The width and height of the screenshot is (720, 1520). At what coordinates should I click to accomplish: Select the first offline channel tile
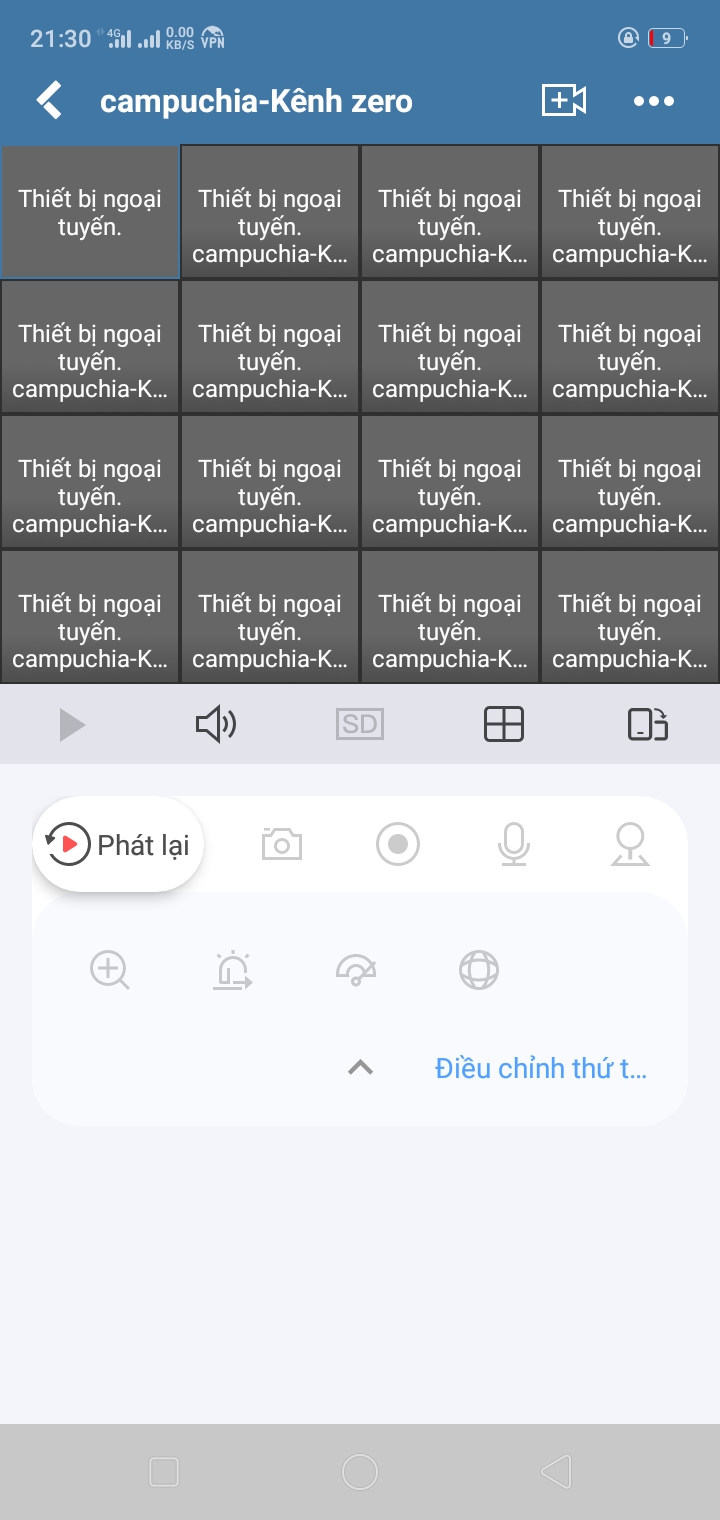tap(90, 212)
